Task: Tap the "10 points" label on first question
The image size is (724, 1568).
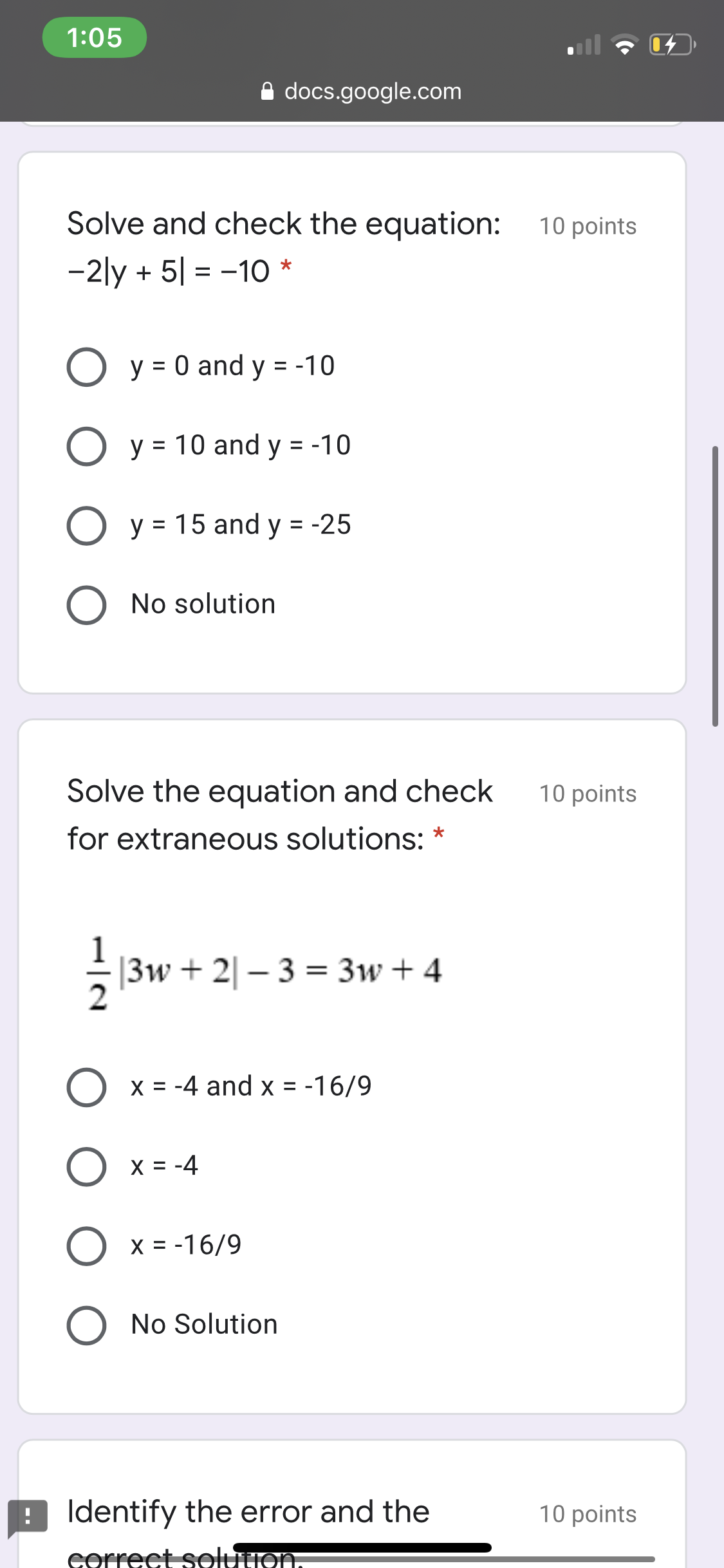Action: point(587,225)
